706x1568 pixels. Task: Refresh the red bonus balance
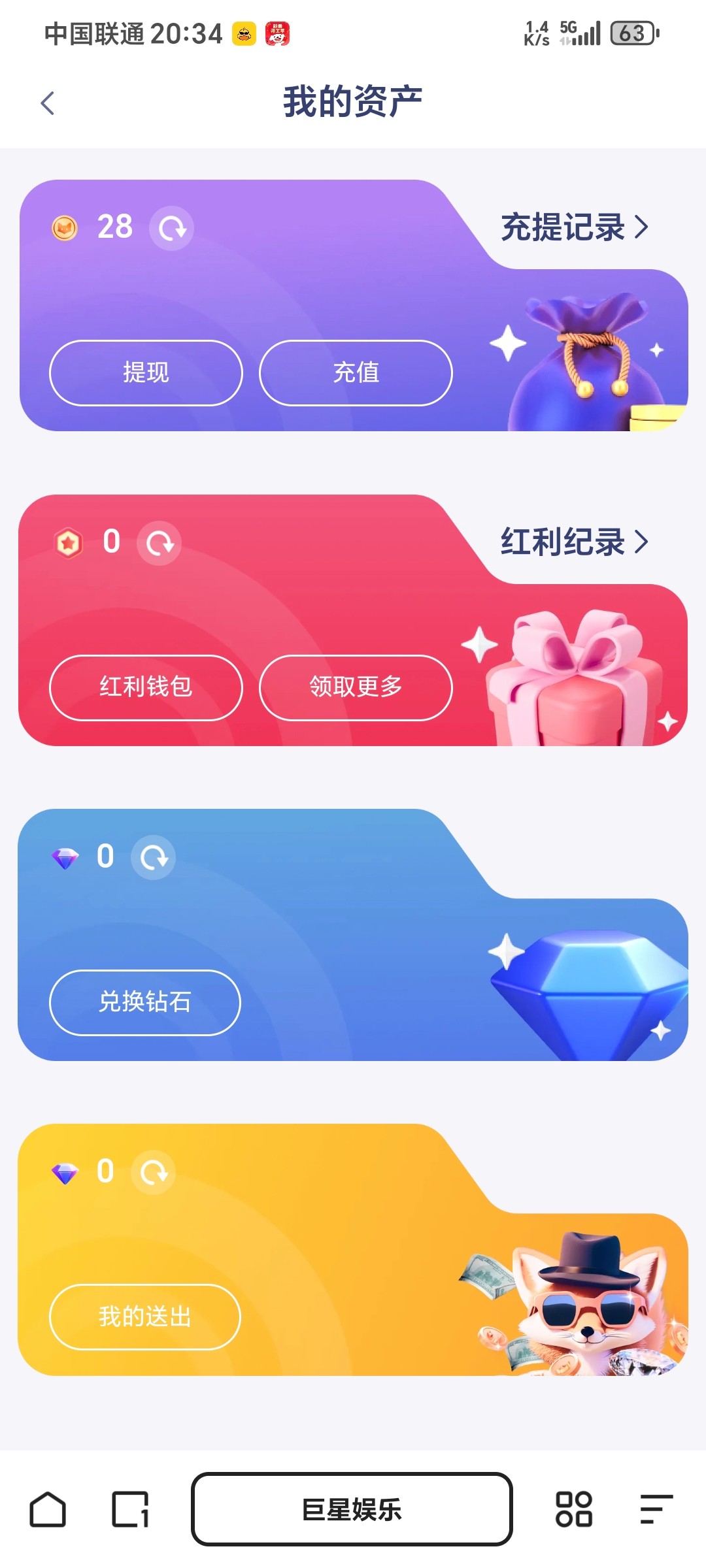[159, 543]
